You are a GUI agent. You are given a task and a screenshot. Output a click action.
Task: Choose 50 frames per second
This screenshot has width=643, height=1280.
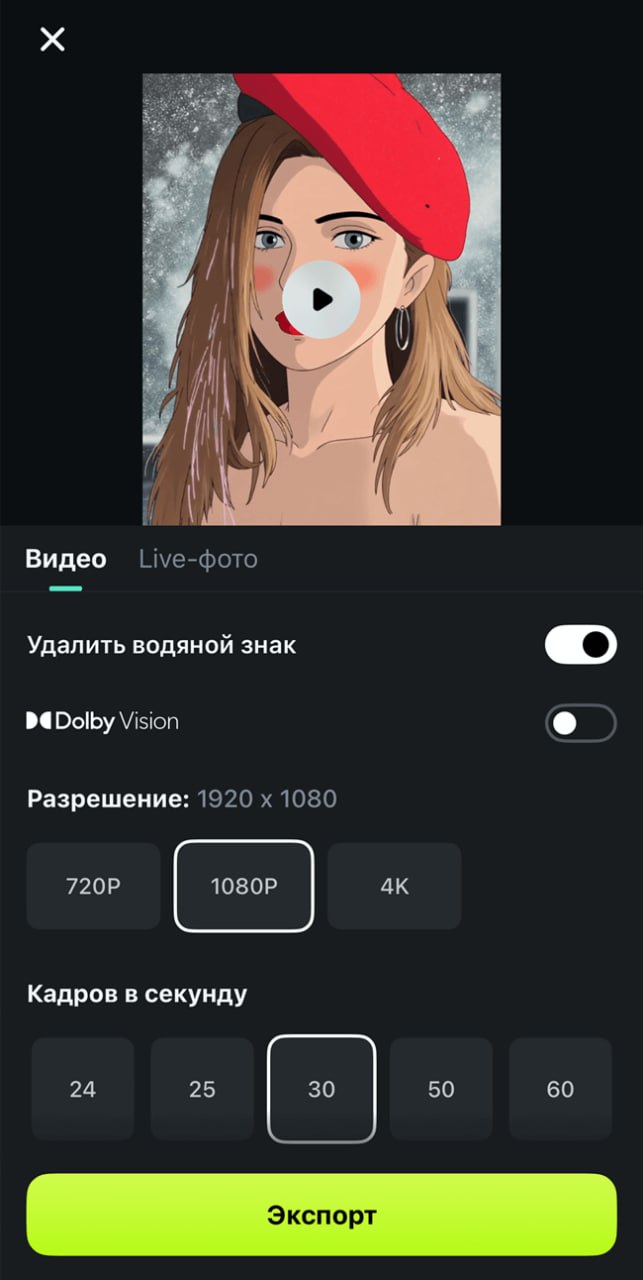[x=441, y=1089]
